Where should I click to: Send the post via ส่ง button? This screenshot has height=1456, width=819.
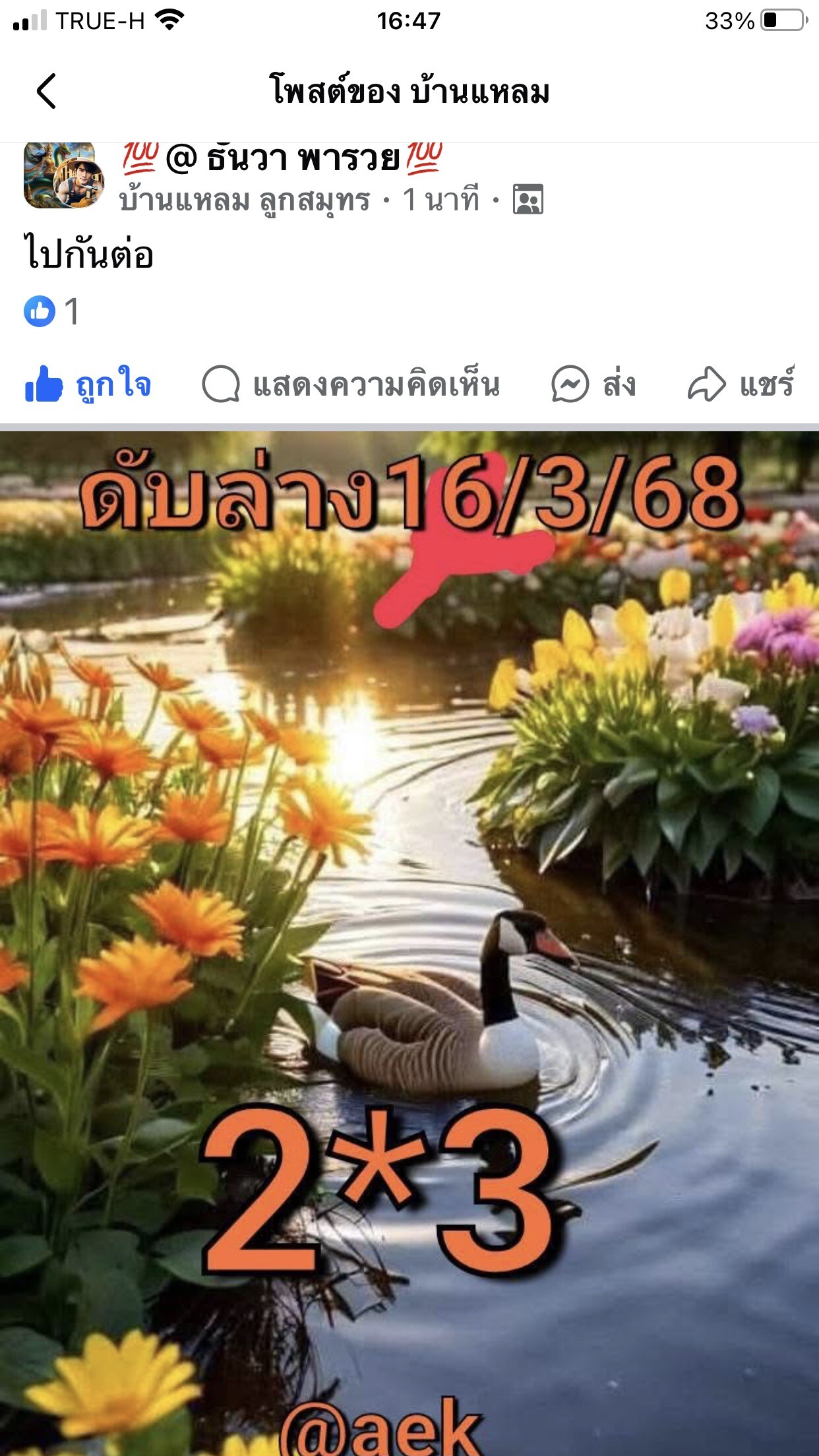coord(593,384)
